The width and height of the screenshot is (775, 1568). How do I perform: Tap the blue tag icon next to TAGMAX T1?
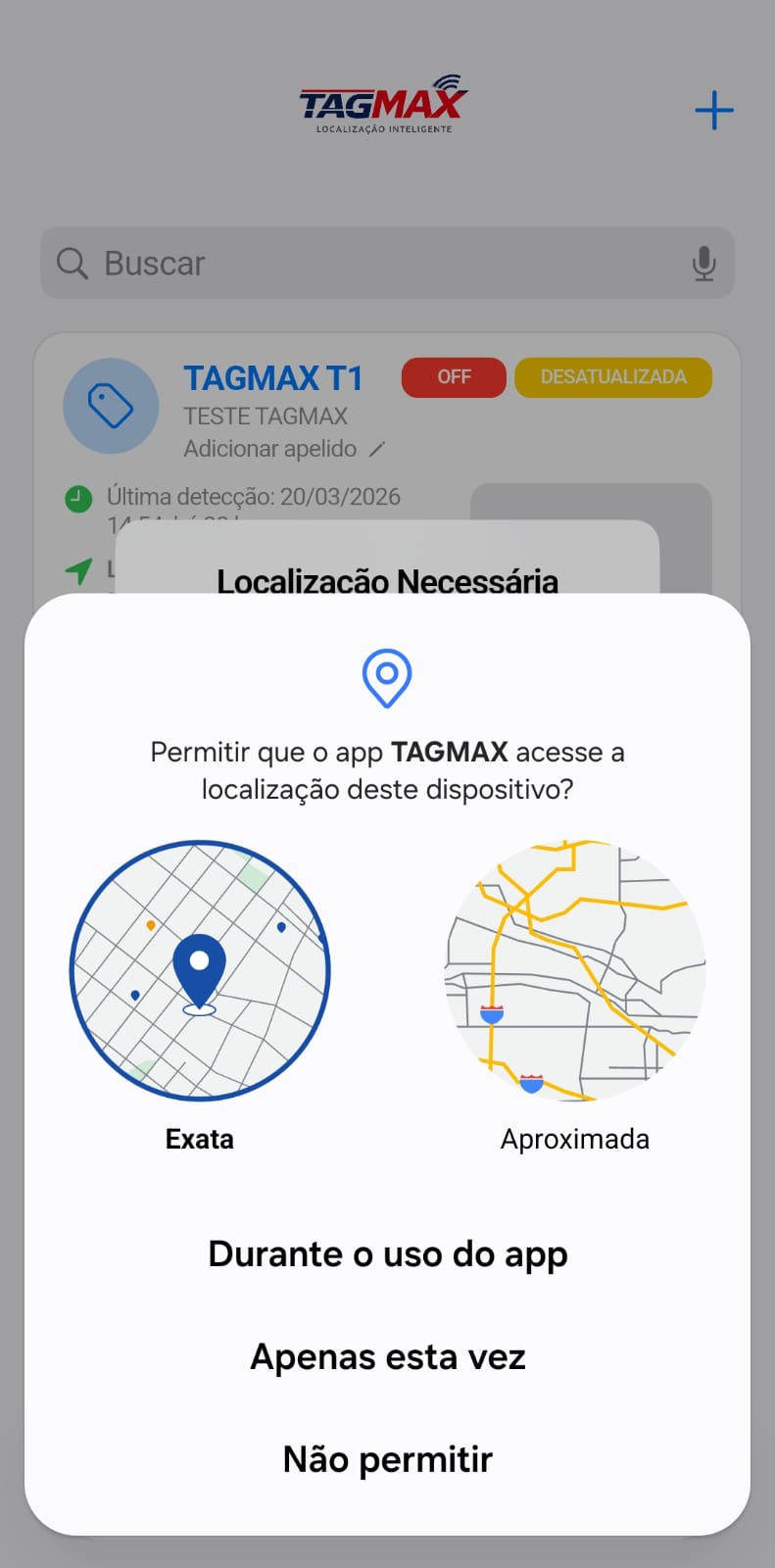pyautogui.click(x=111, y=405)
